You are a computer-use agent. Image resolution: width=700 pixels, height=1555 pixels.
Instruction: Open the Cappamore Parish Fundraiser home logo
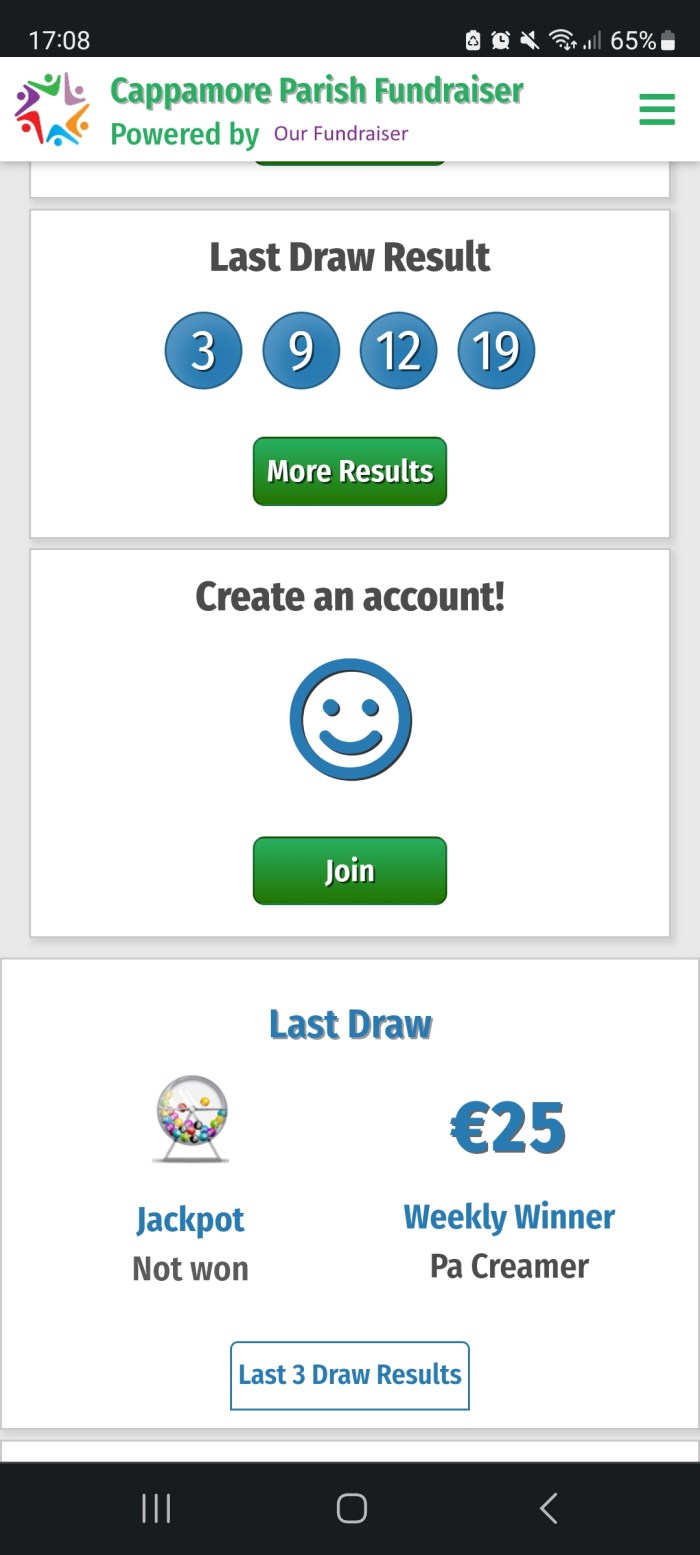[x=52, y=109]
